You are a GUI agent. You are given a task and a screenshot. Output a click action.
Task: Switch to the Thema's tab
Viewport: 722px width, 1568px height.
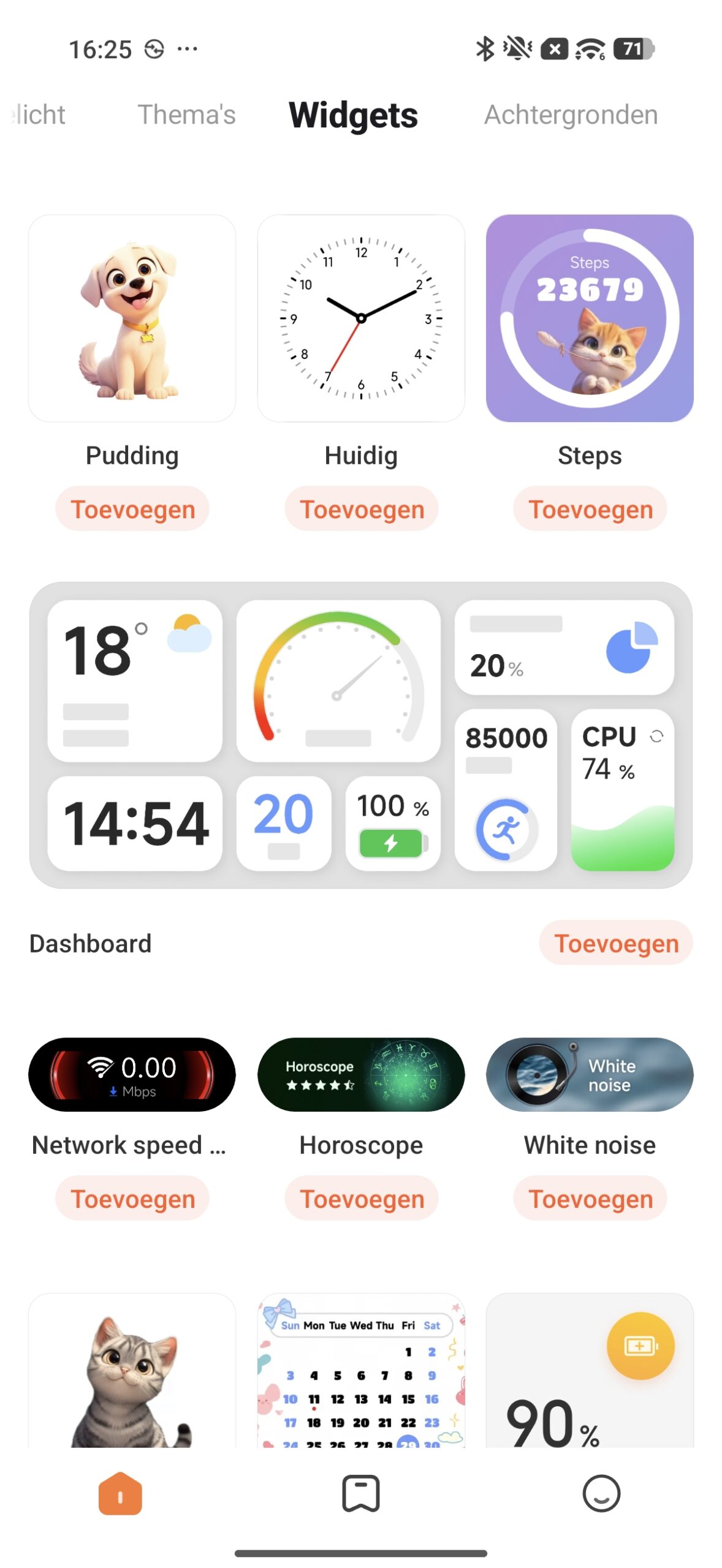[186, 115]
